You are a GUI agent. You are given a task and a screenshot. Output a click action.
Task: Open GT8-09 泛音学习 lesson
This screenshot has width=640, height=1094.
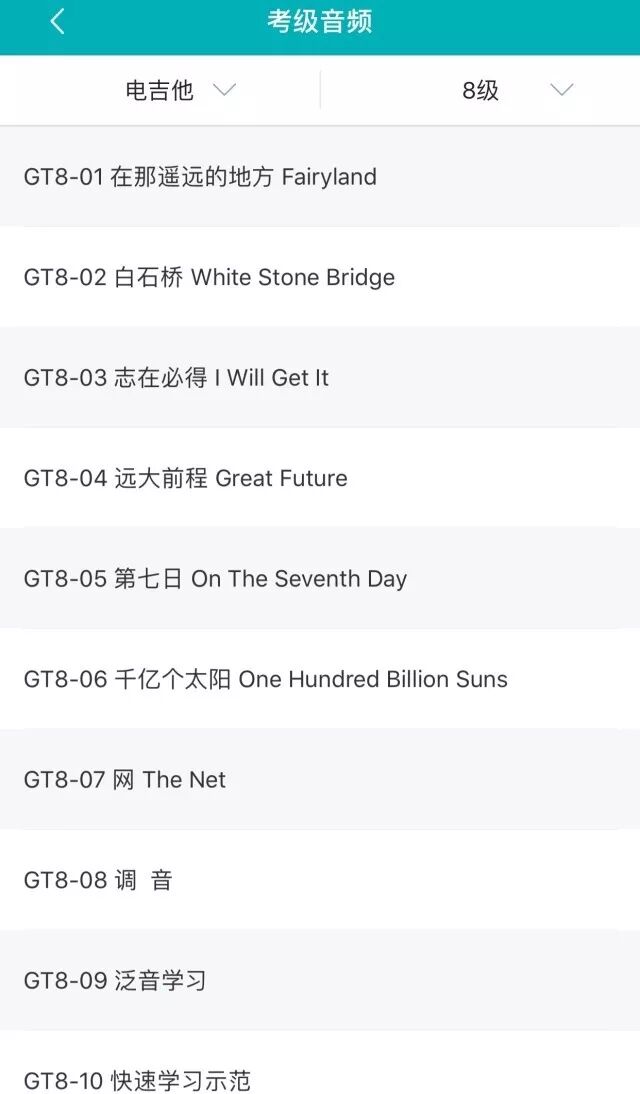point(115,981)
